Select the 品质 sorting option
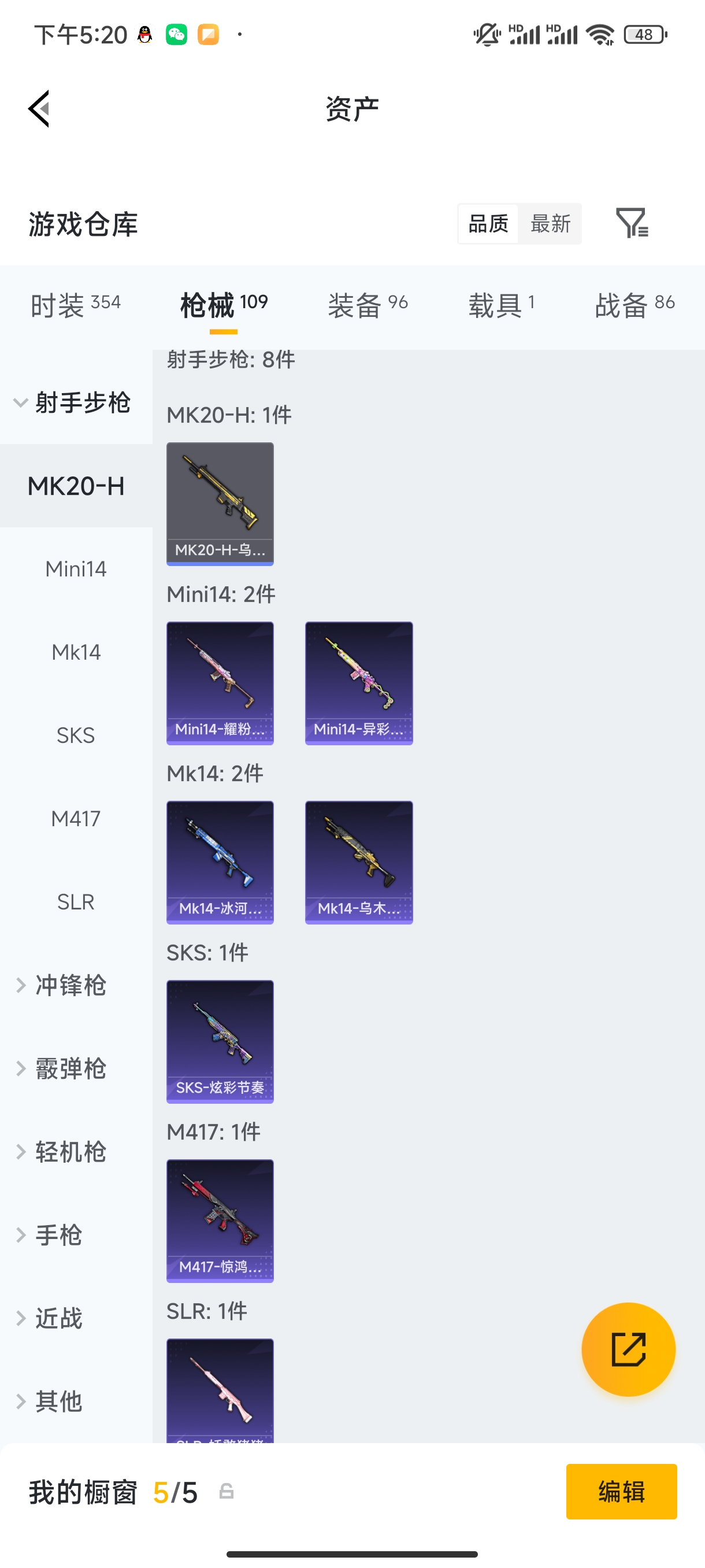 point(488,223)
